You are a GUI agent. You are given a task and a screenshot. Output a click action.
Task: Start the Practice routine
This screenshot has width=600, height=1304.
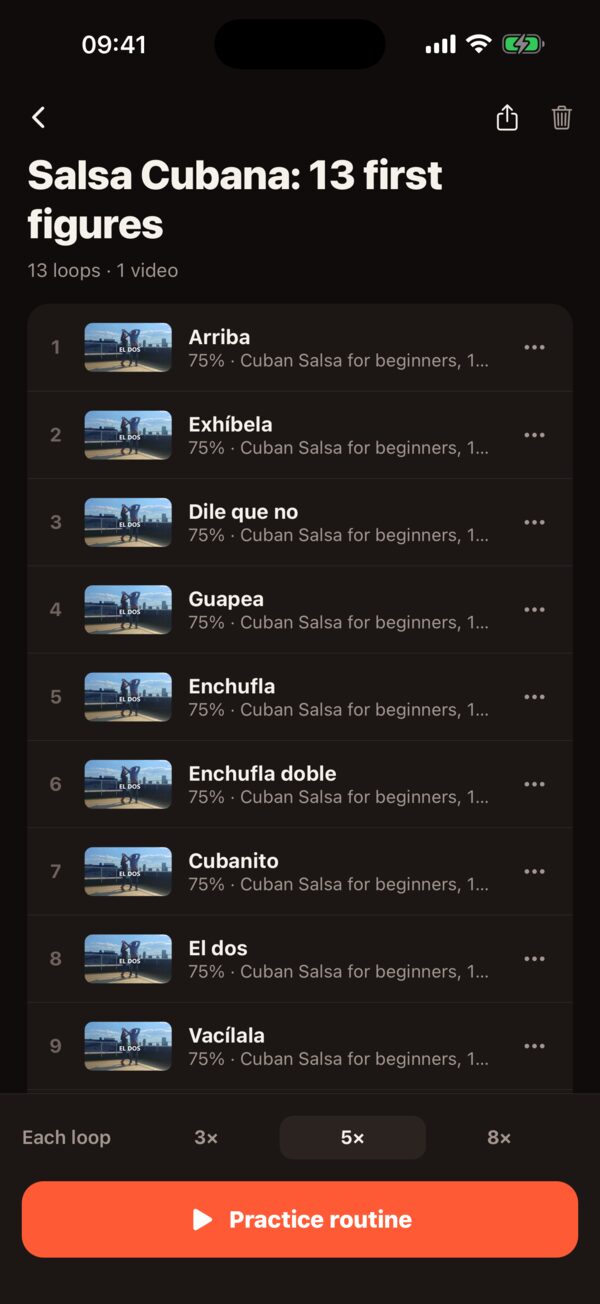tap(300, 1219)
